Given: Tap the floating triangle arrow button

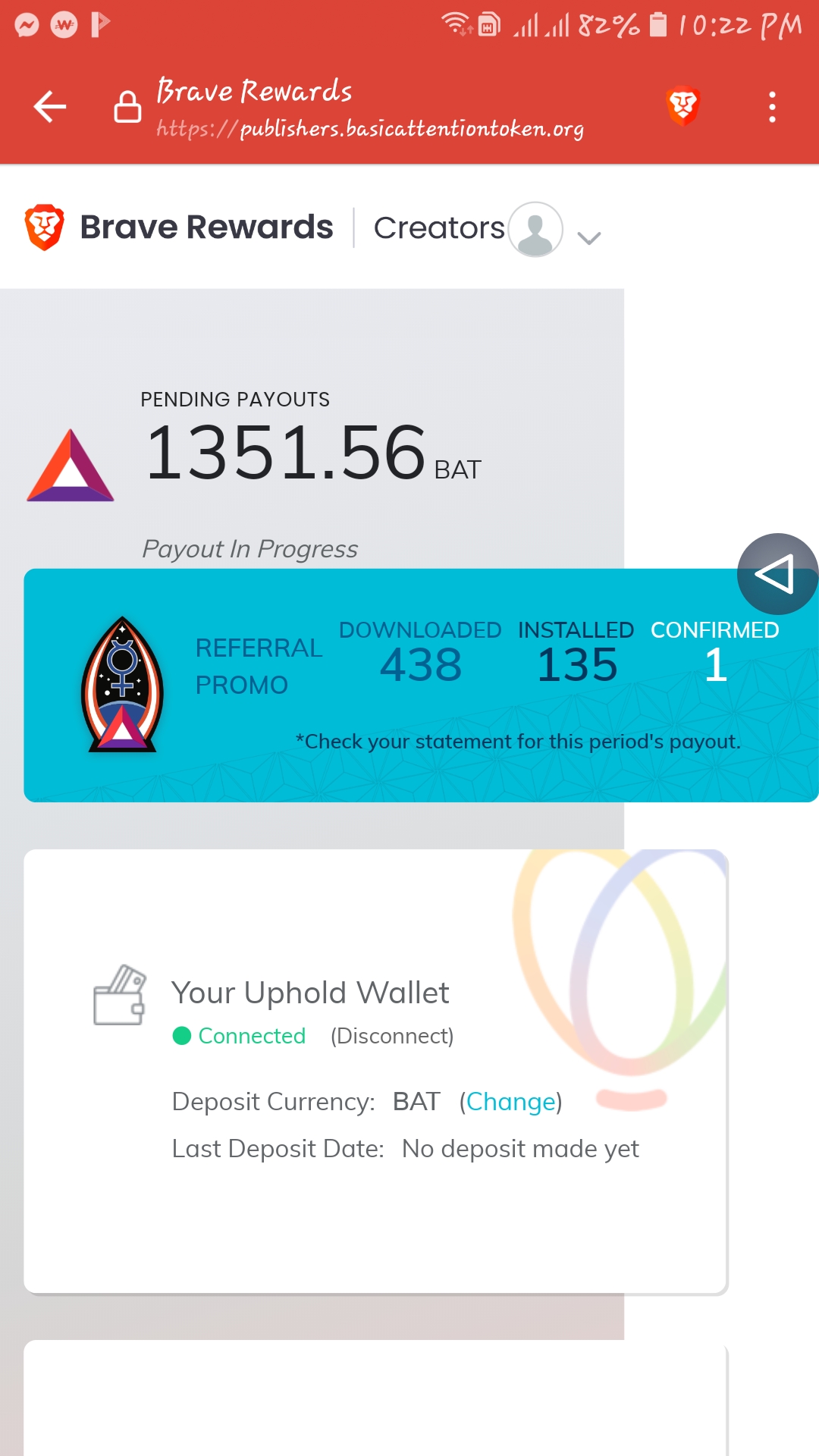Looking at the screenshot, I should pyautogui.click(x=777, y=574).
